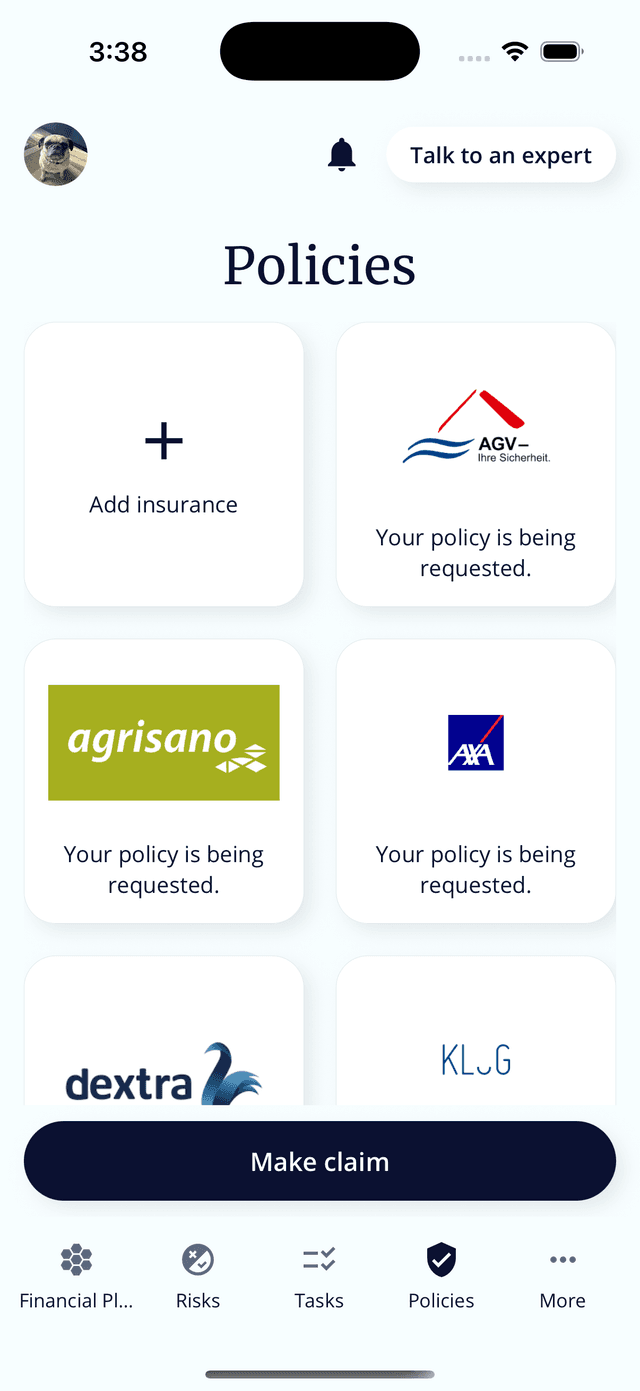Go to the Risks tab
Screen dimensions: 640x1391
[198, 1277]
